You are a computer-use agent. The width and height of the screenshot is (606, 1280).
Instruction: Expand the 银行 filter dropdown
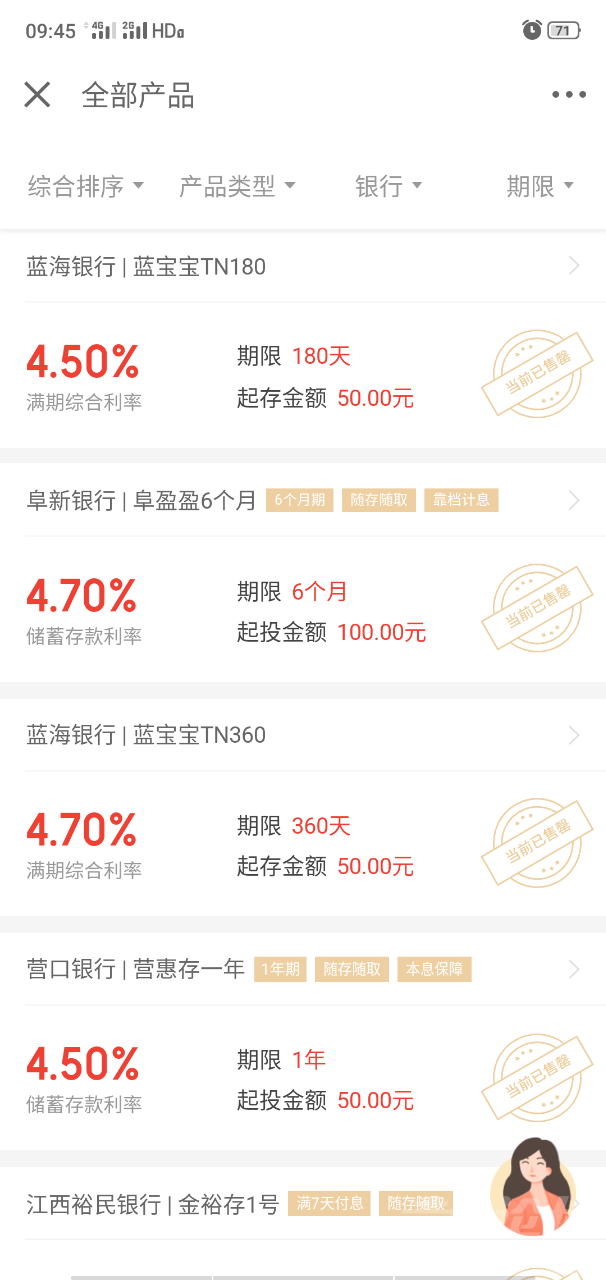[x=388, y=186]
